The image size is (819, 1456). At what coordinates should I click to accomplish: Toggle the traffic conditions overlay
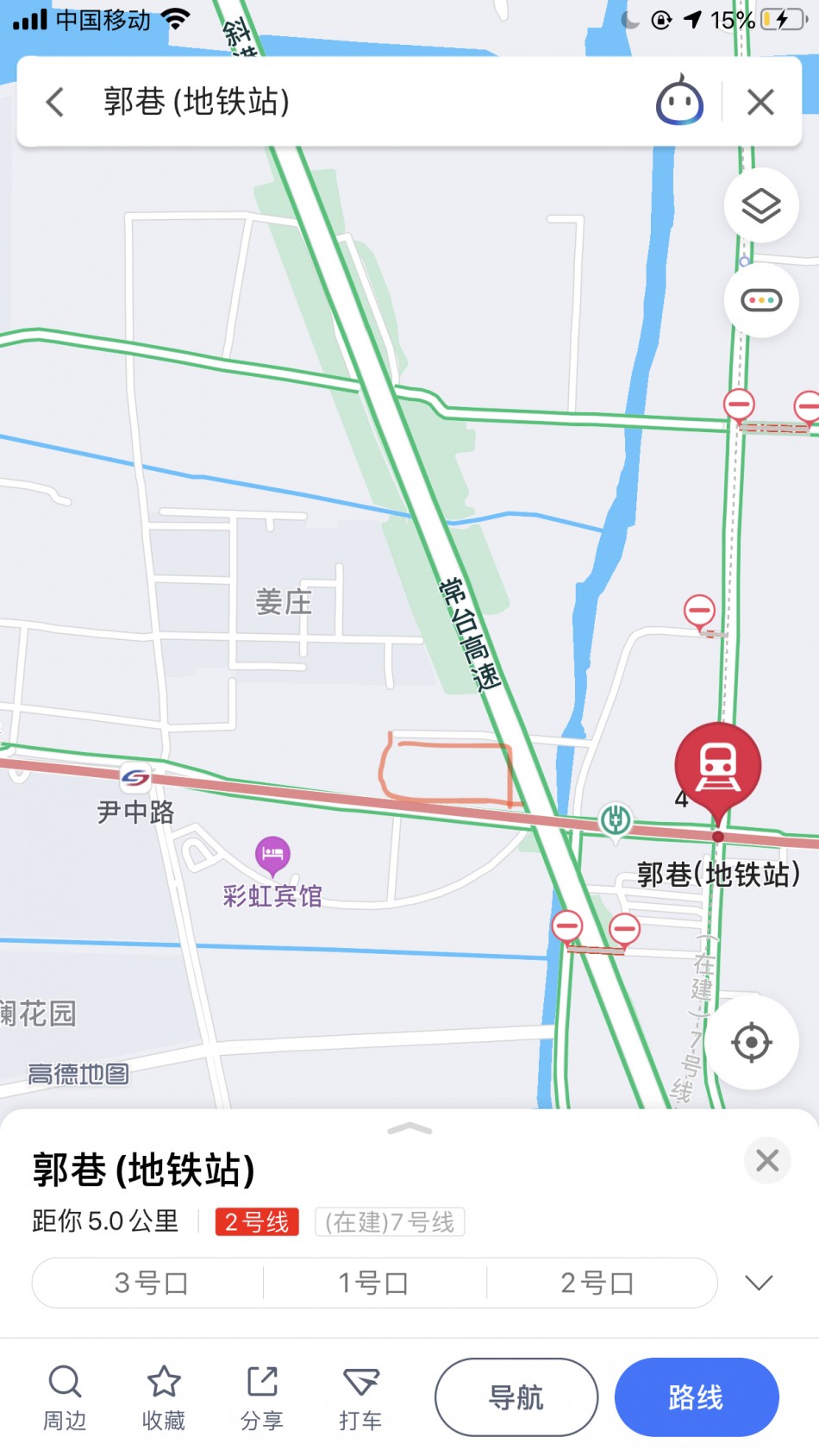click(761, 301)
